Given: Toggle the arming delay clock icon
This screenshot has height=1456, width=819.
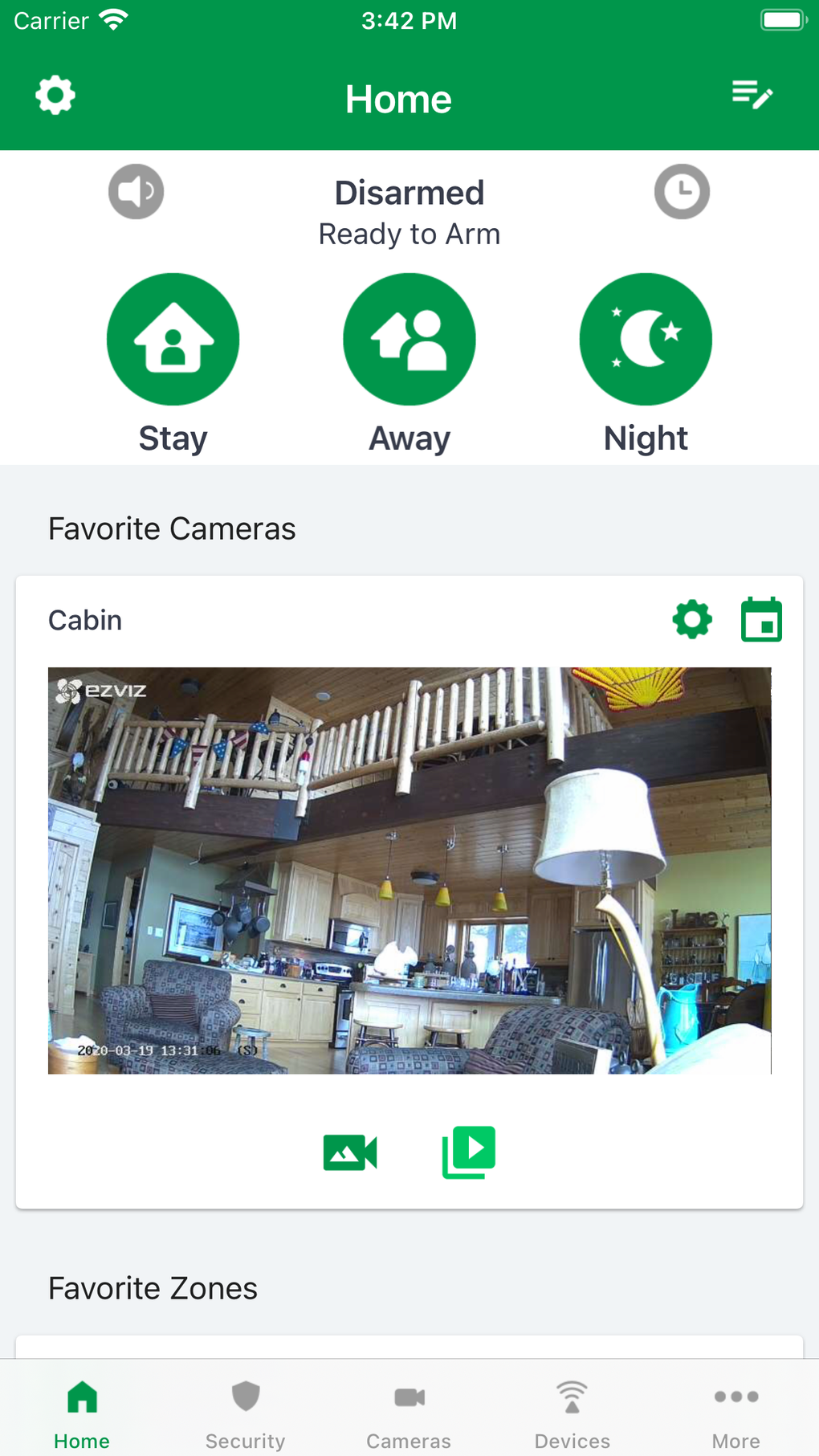Looking at the screenshot, I should click(x=682, y=191).
